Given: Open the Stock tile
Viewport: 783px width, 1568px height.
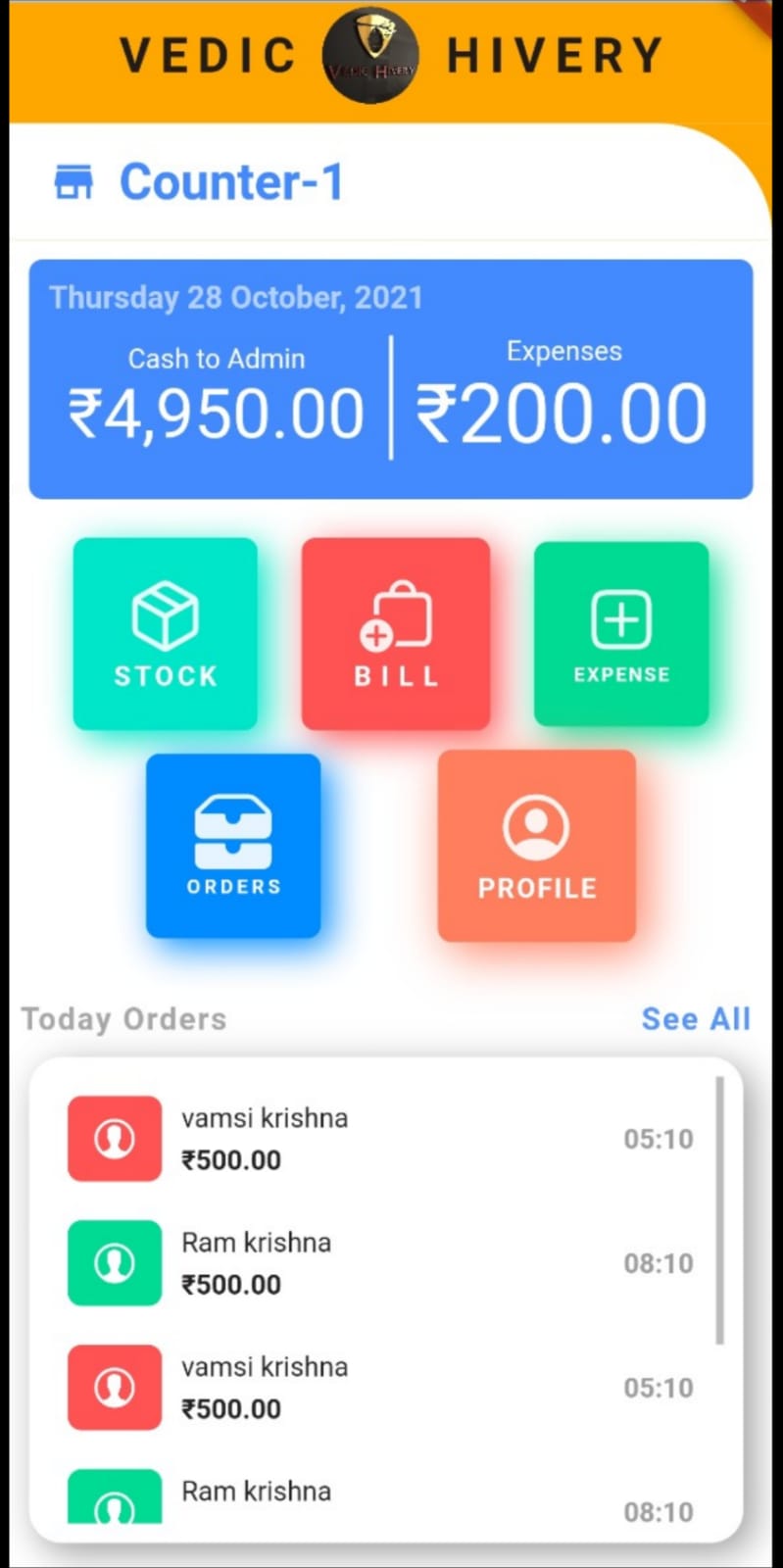Looking at the screenshot, I should pos(165,634).
